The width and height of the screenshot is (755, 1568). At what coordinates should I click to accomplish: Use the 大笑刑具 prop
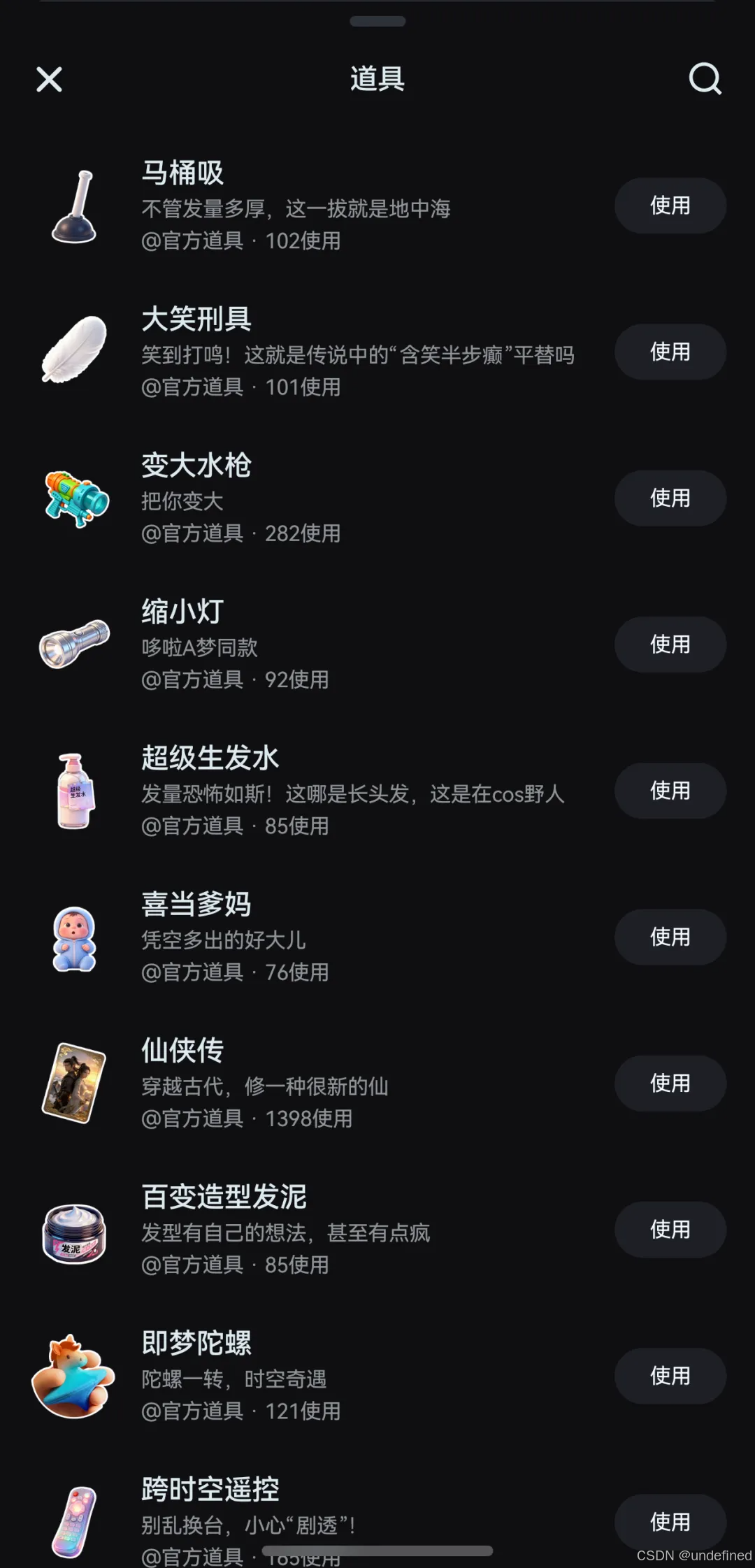(x=669, y=352)
